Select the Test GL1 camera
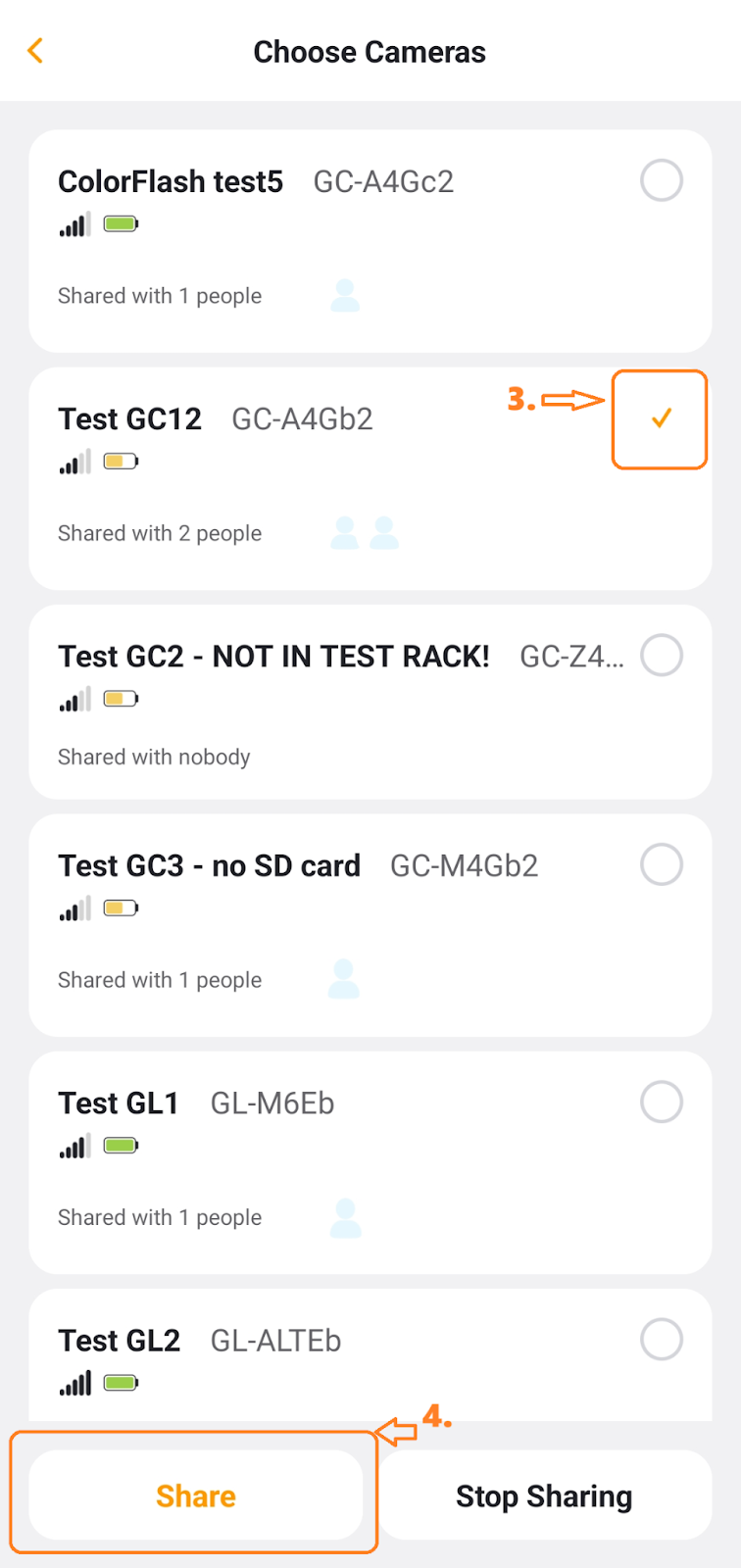741x1568 pixels. pos(662,1102)
